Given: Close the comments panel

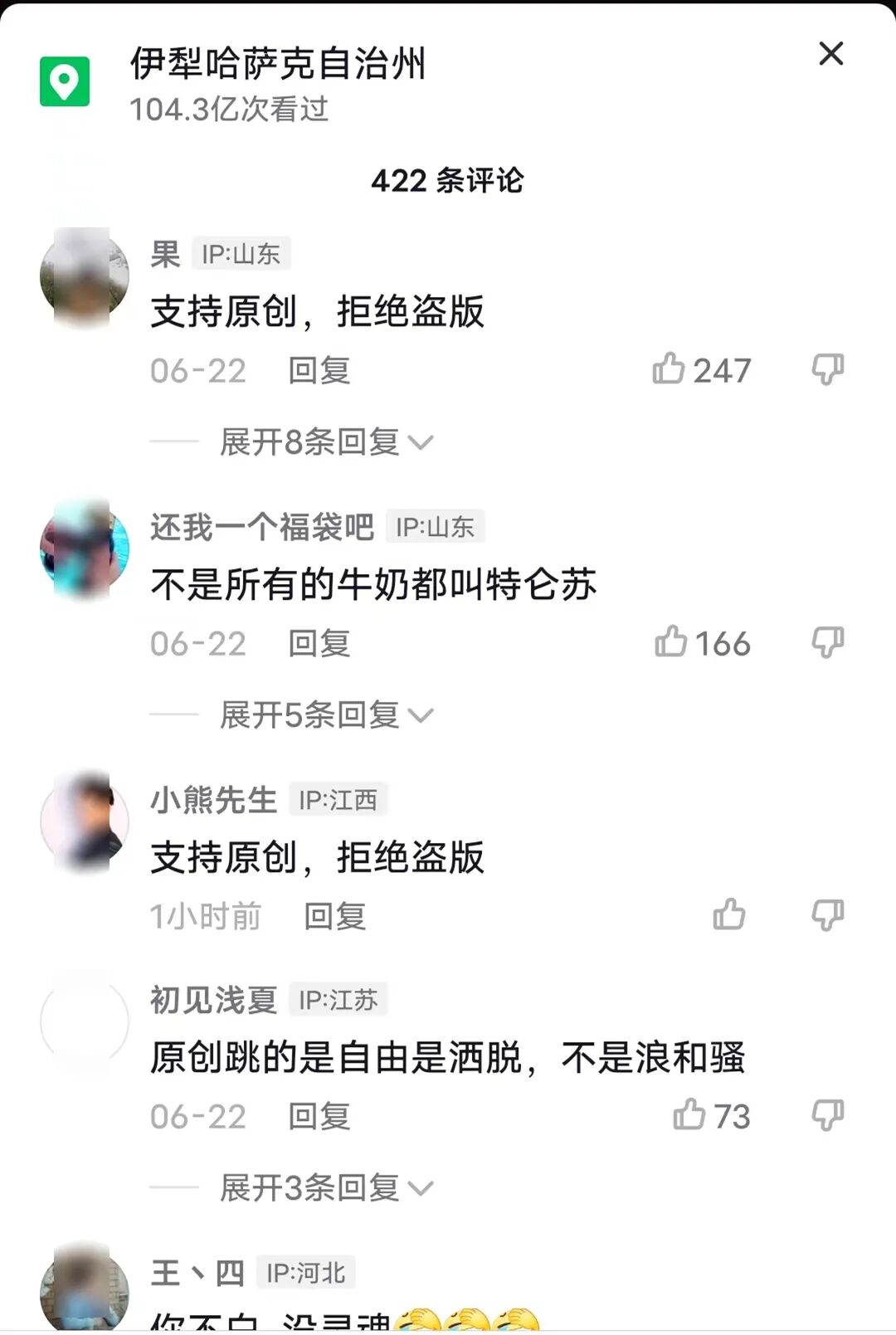Looking at the screenshot, I should (830, 55).
